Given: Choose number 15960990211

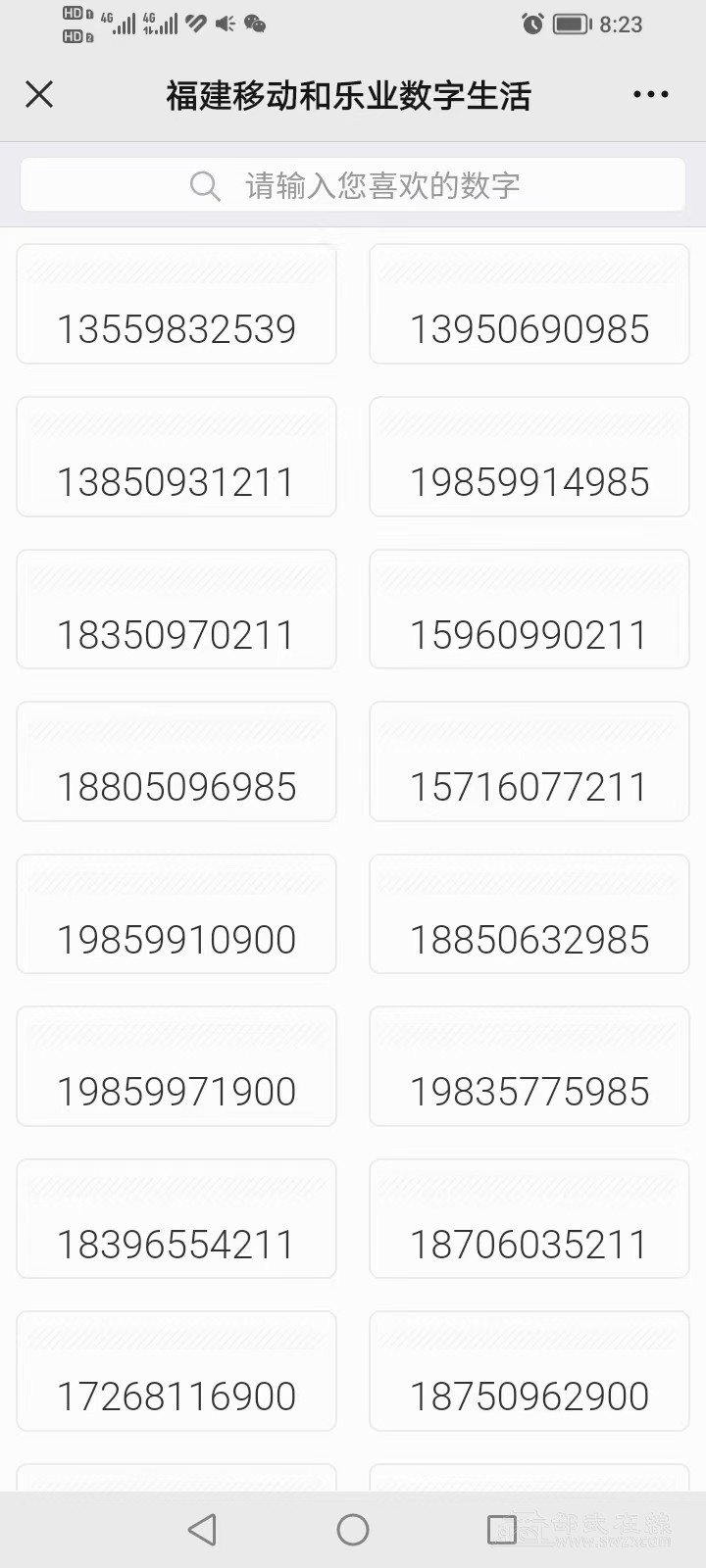Looking at the screenshot, I should [x=529, y=611].
